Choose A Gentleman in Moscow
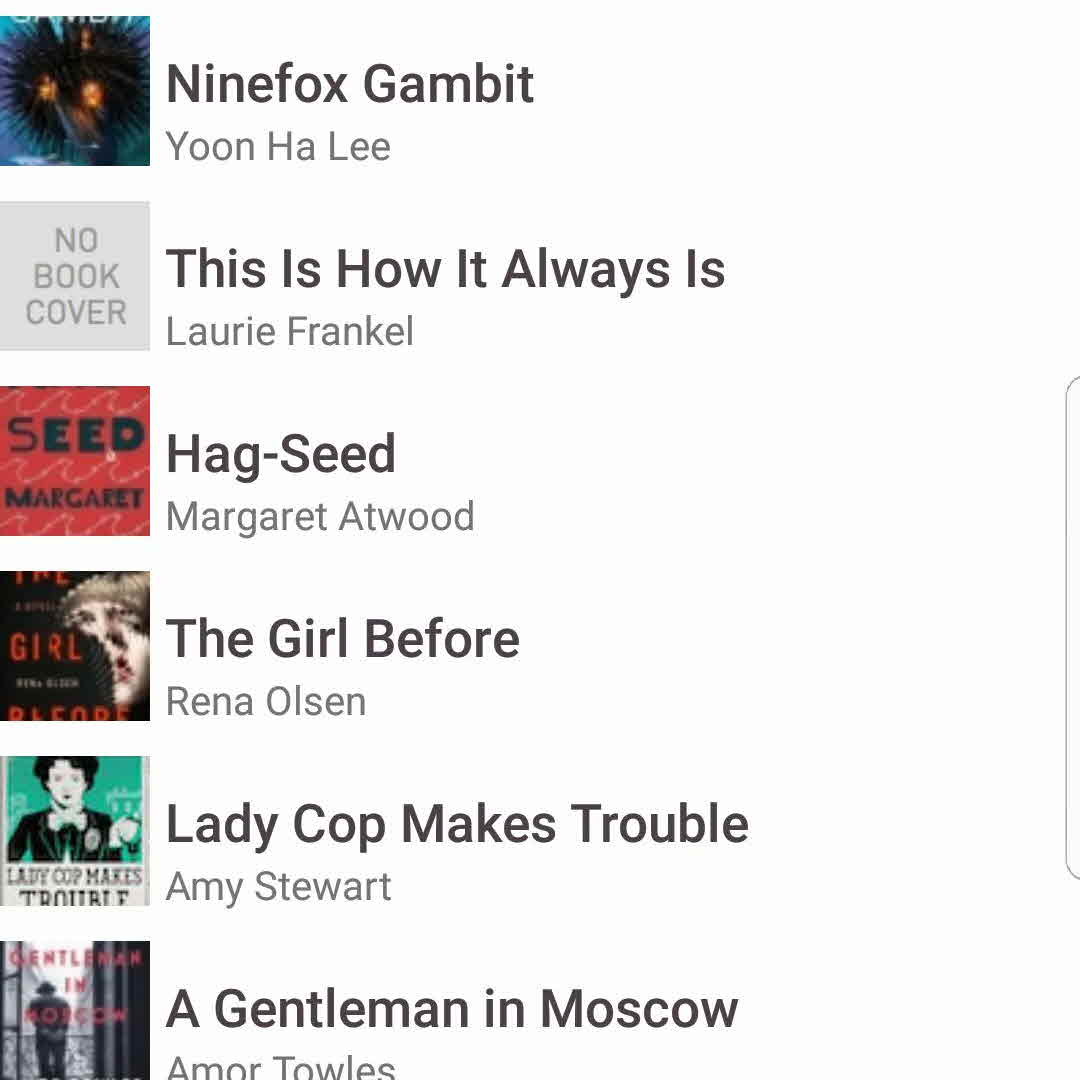This screenshot has width=1080, height=1080. tap(452, 1010)
